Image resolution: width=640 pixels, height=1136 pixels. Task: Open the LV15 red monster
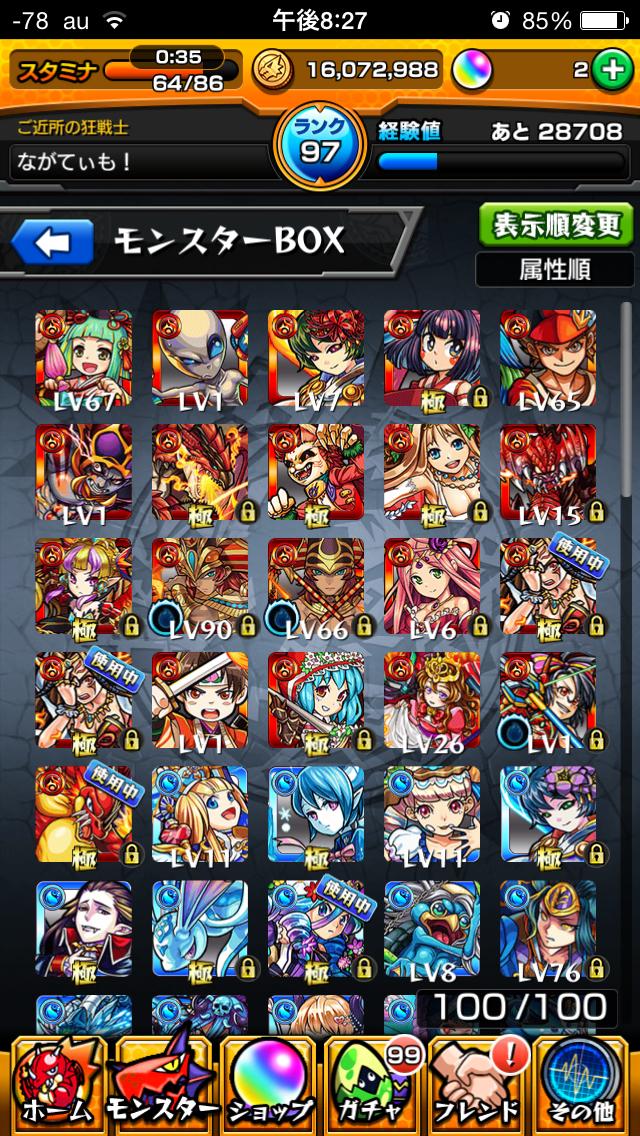coord(548,473)
